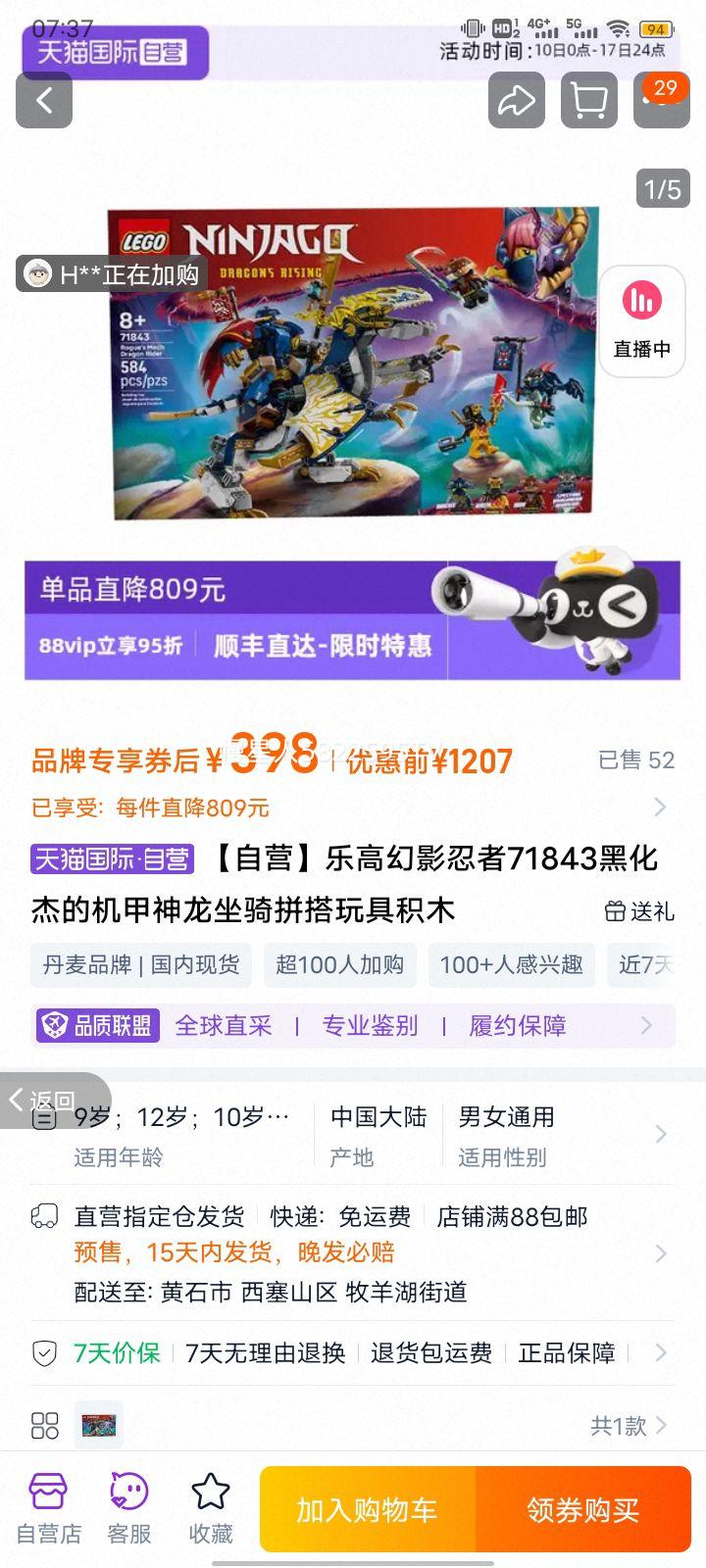
Task: Toggle 收藏 star to favorite the item
Action: (x=210, y=1509)
